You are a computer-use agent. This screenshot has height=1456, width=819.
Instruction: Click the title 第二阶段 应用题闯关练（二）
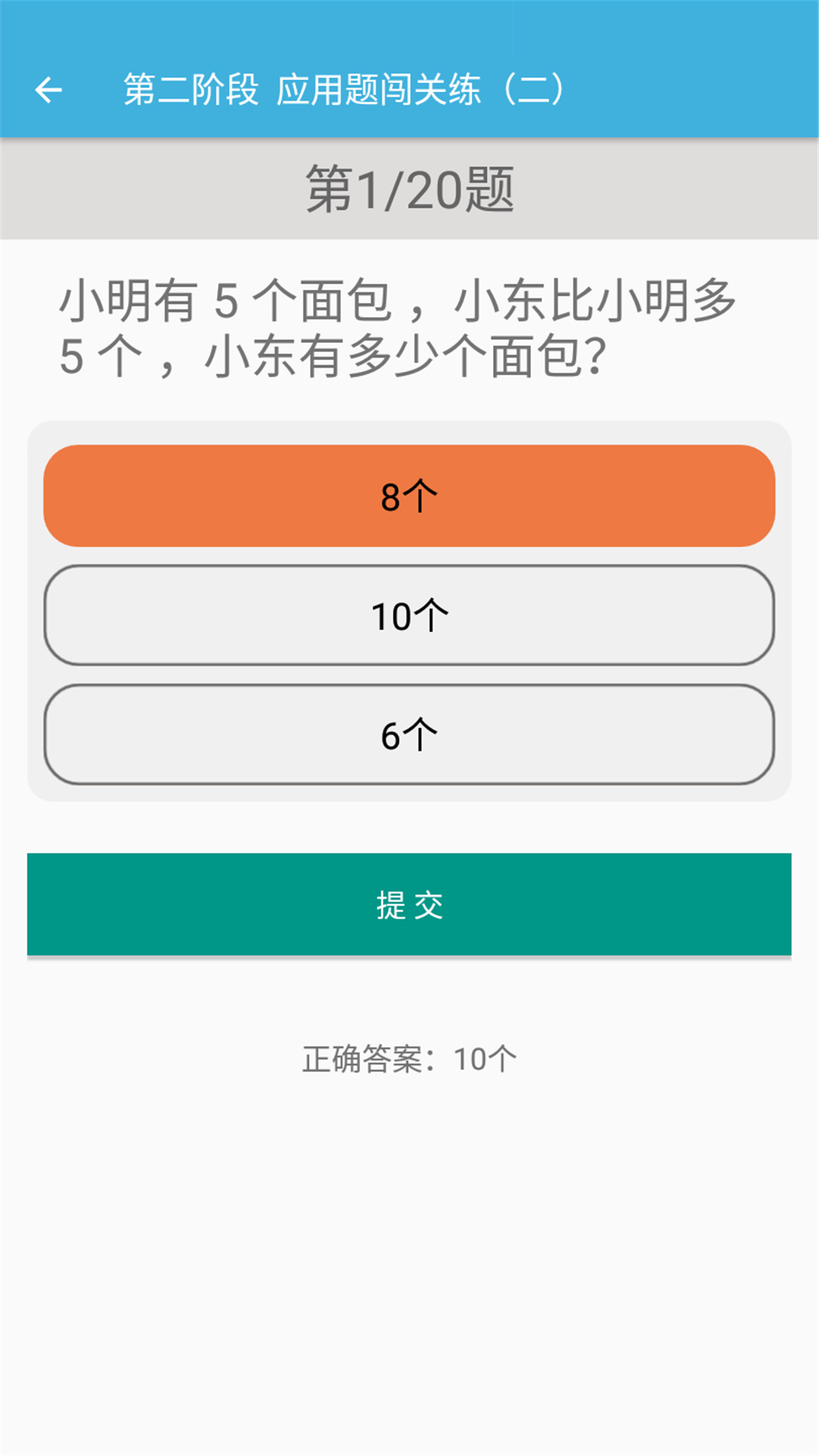345,89
